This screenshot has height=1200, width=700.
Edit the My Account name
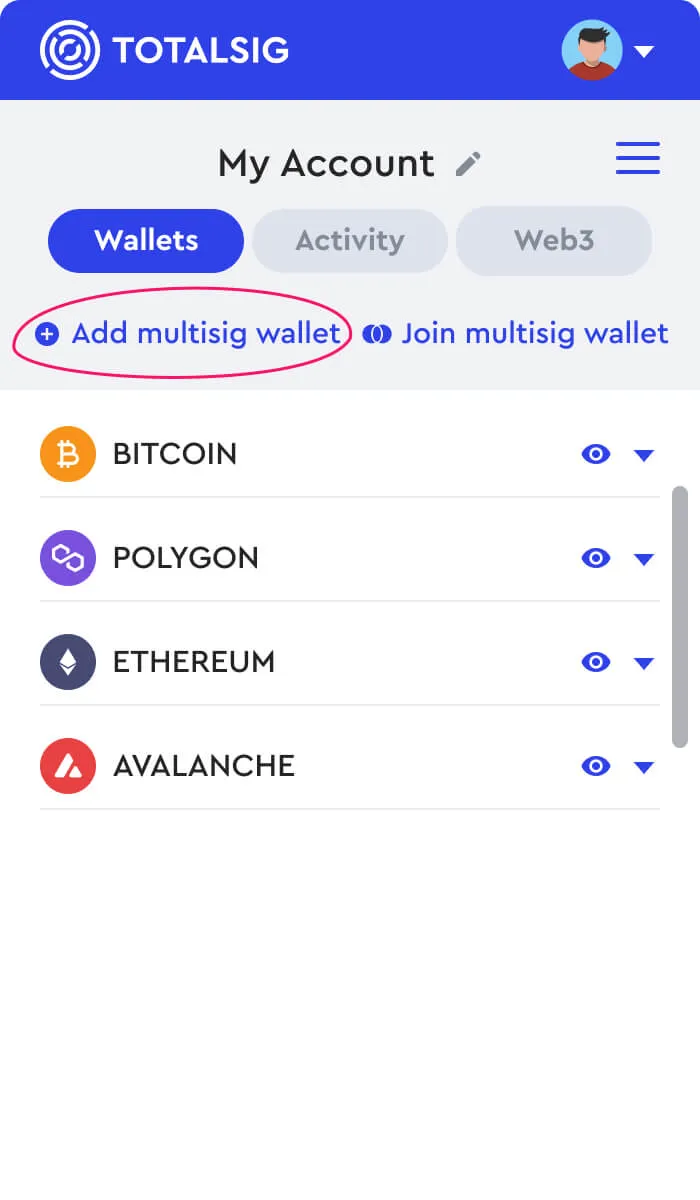pyautogui.click(x=468, y=164)
